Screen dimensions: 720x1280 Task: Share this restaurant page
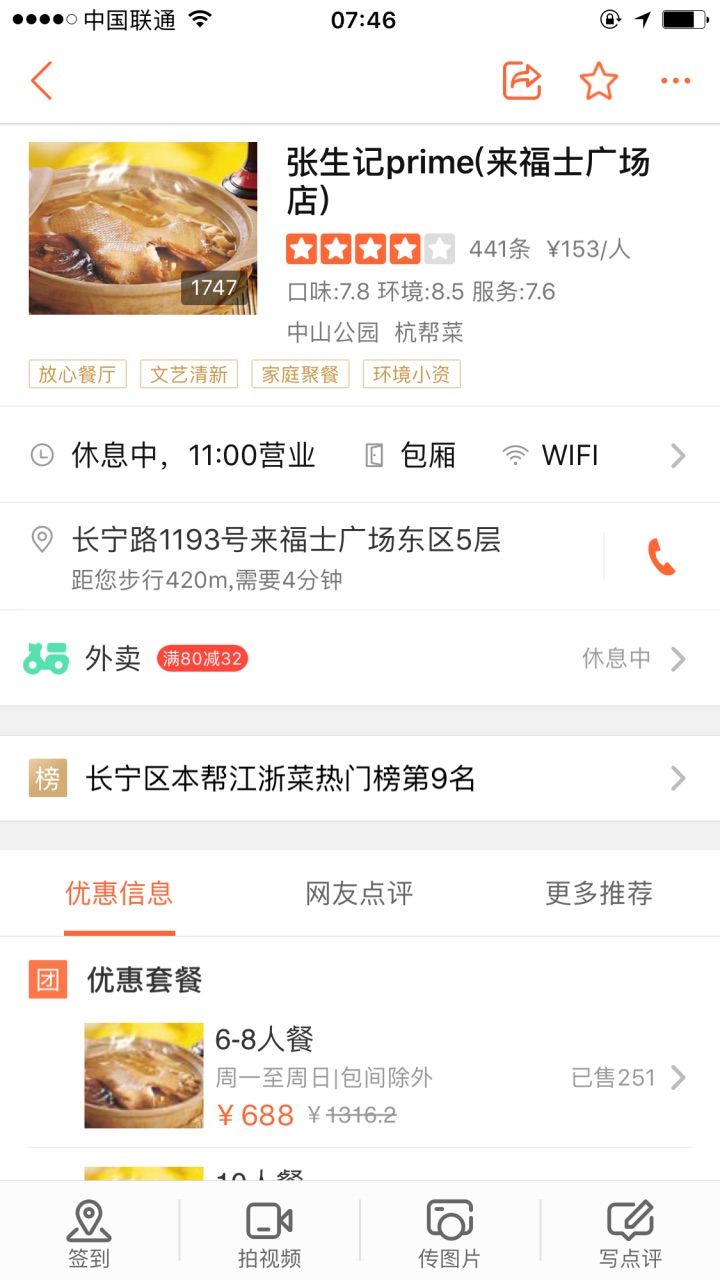pyautogui.click(x=522, y=81)
